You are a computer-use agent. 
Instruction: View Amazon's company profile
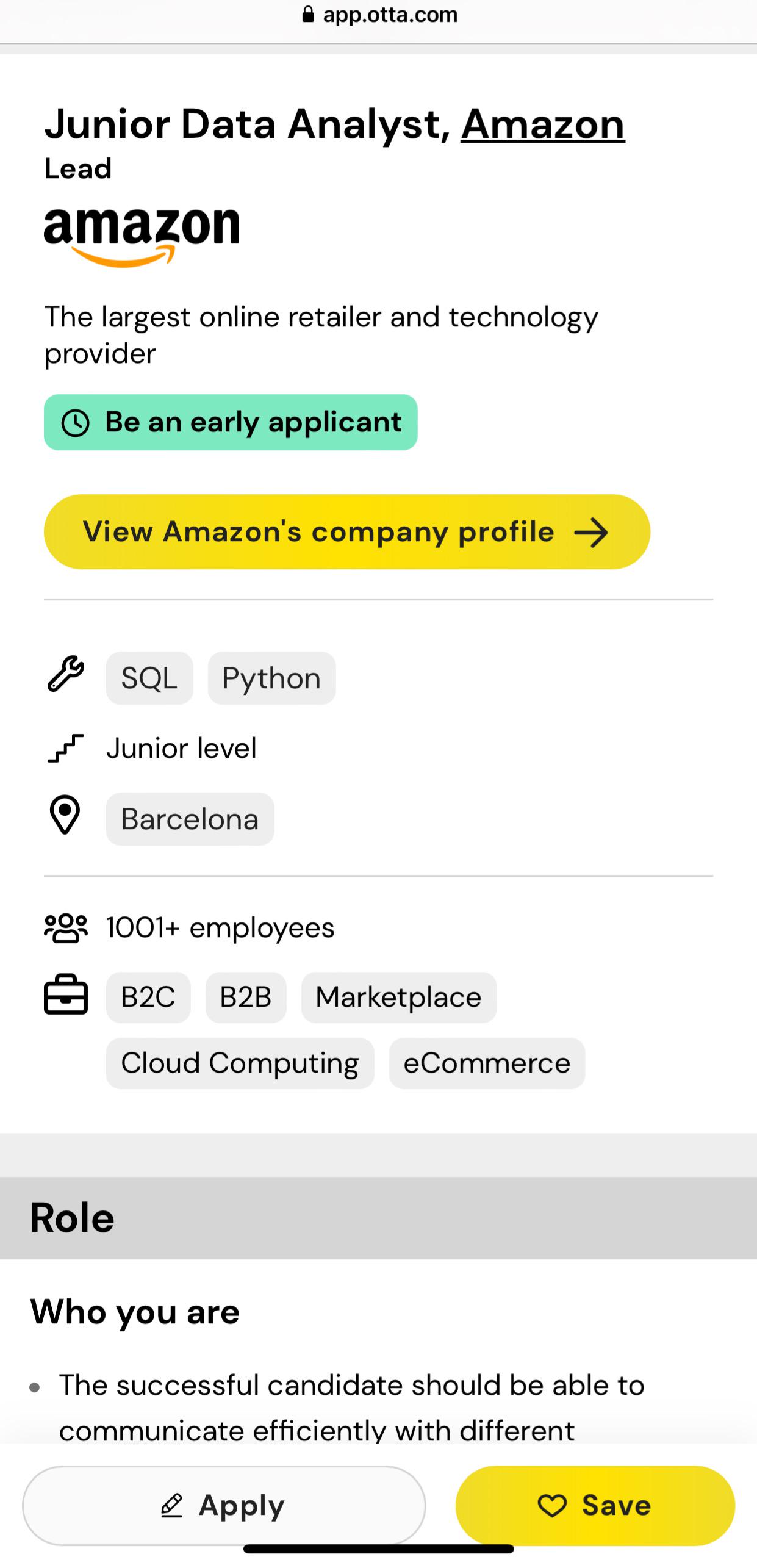[x=346, y=531]
